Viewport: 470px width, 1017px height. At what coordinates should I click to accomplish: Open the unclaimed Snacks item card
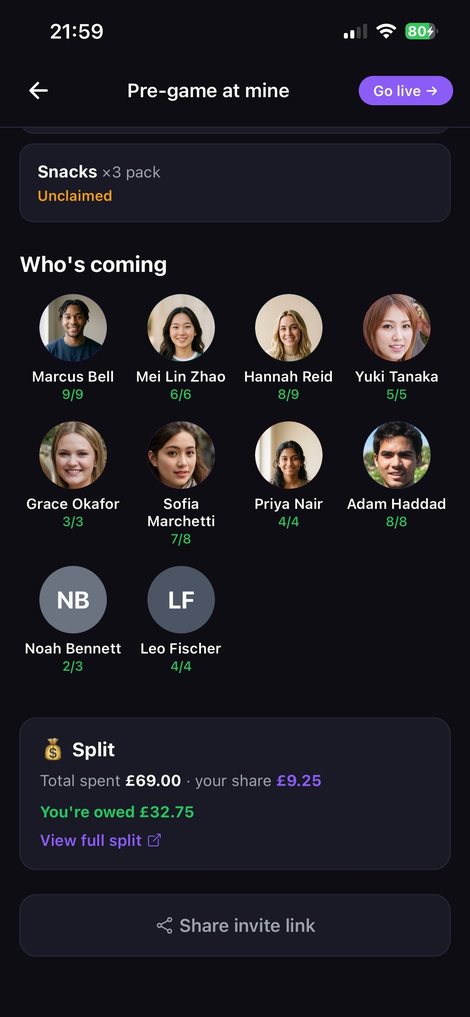coord(235,183)
